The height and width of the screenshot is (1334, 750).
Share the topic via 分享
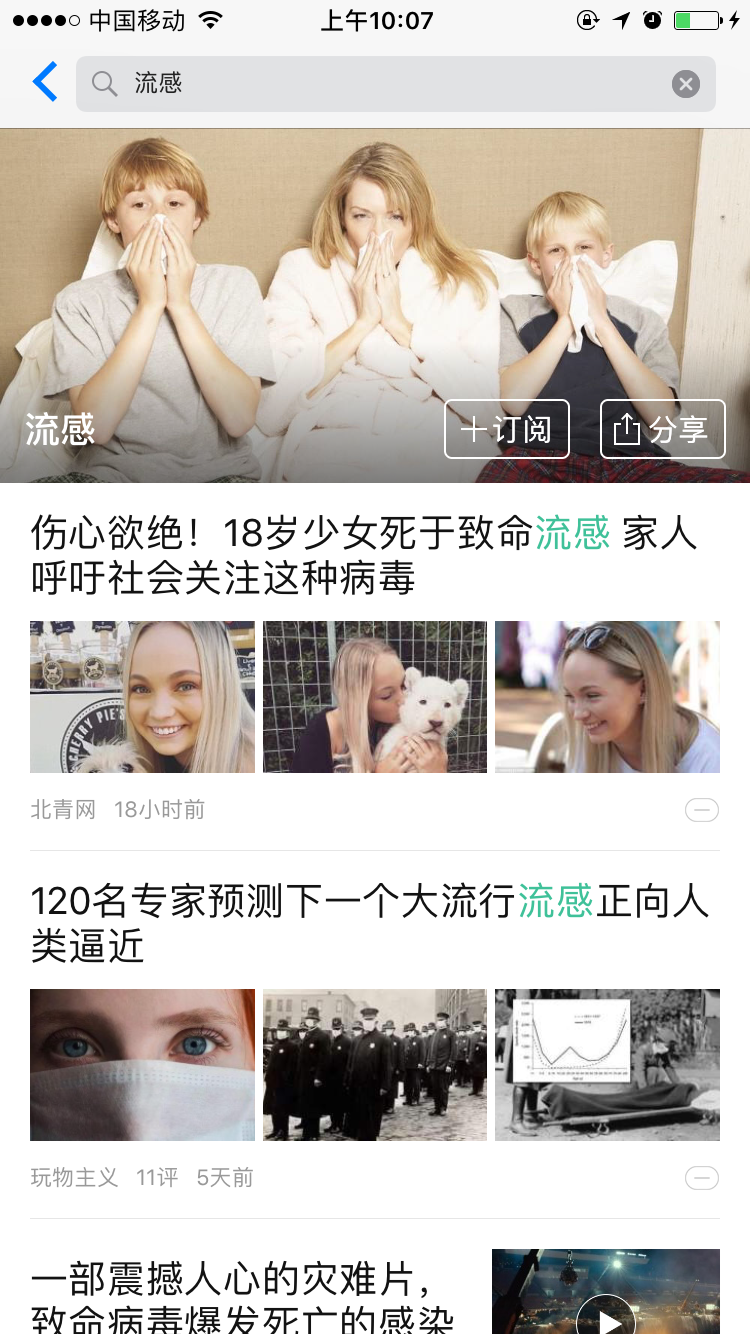click(662, 429)
